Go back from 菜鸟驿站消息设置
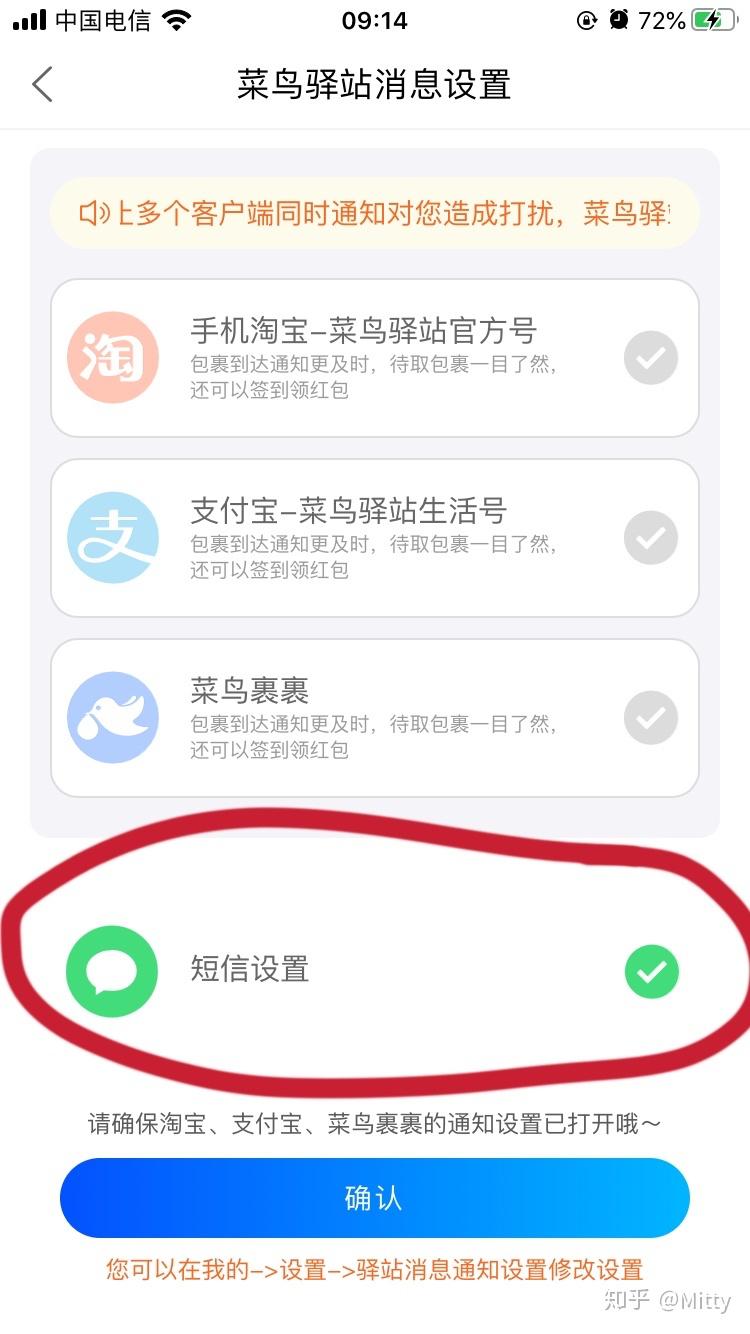The height and width of the screenshot is (1334, 750). click(42, 85)
